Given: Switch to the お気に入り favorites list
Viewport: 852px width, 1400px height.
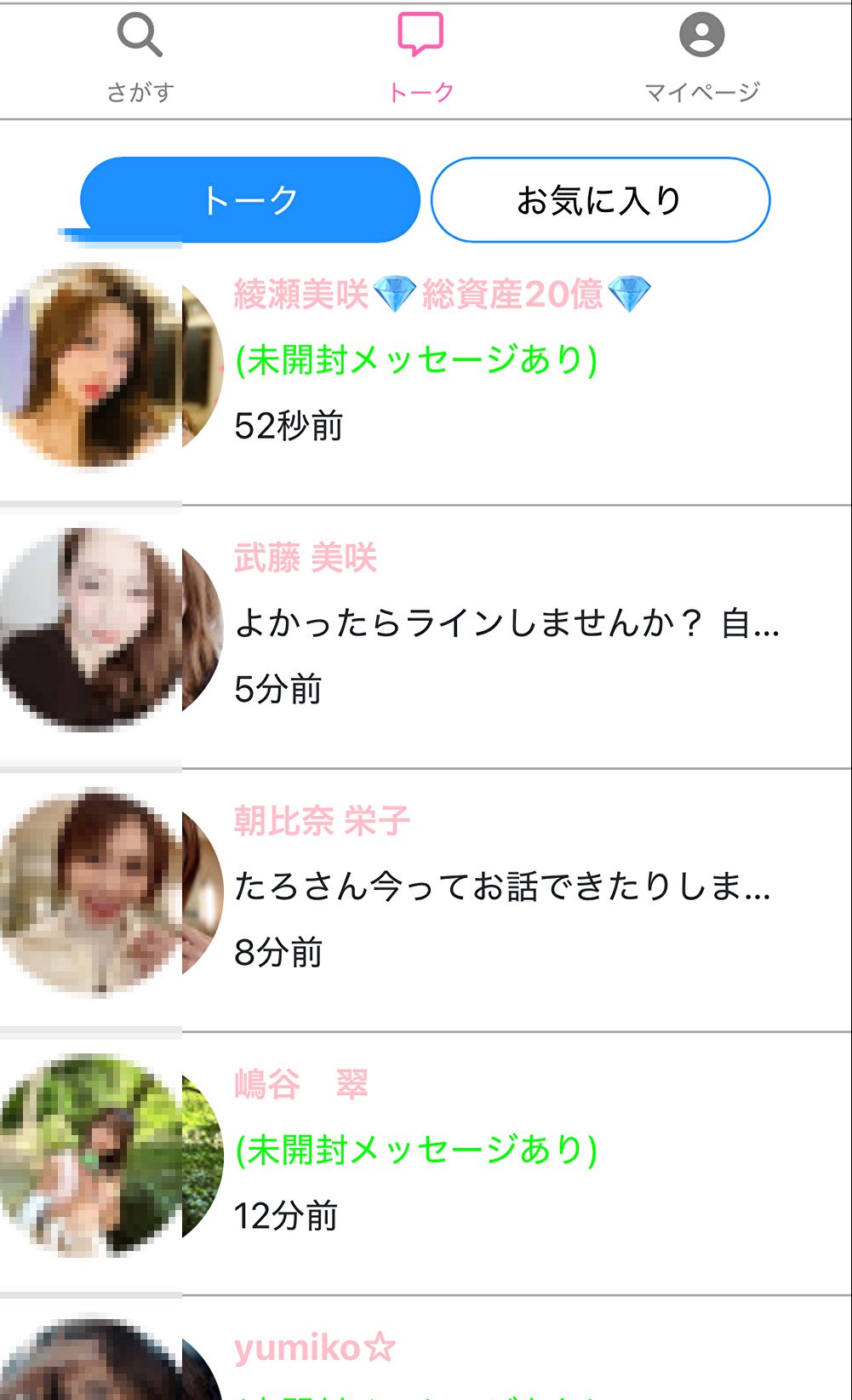Looking at the screenshot, I should coord(600,200).
